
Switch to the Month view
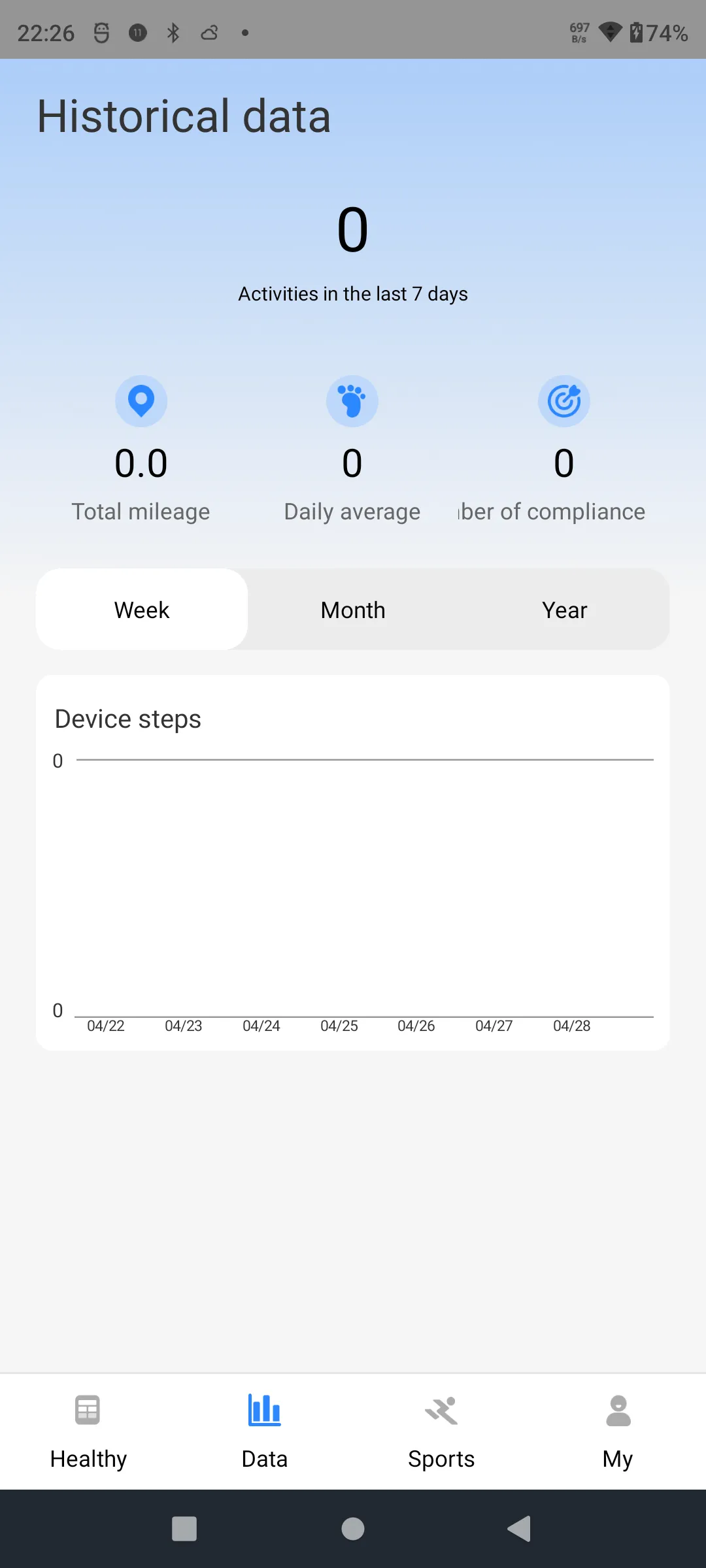coord(353,610)
